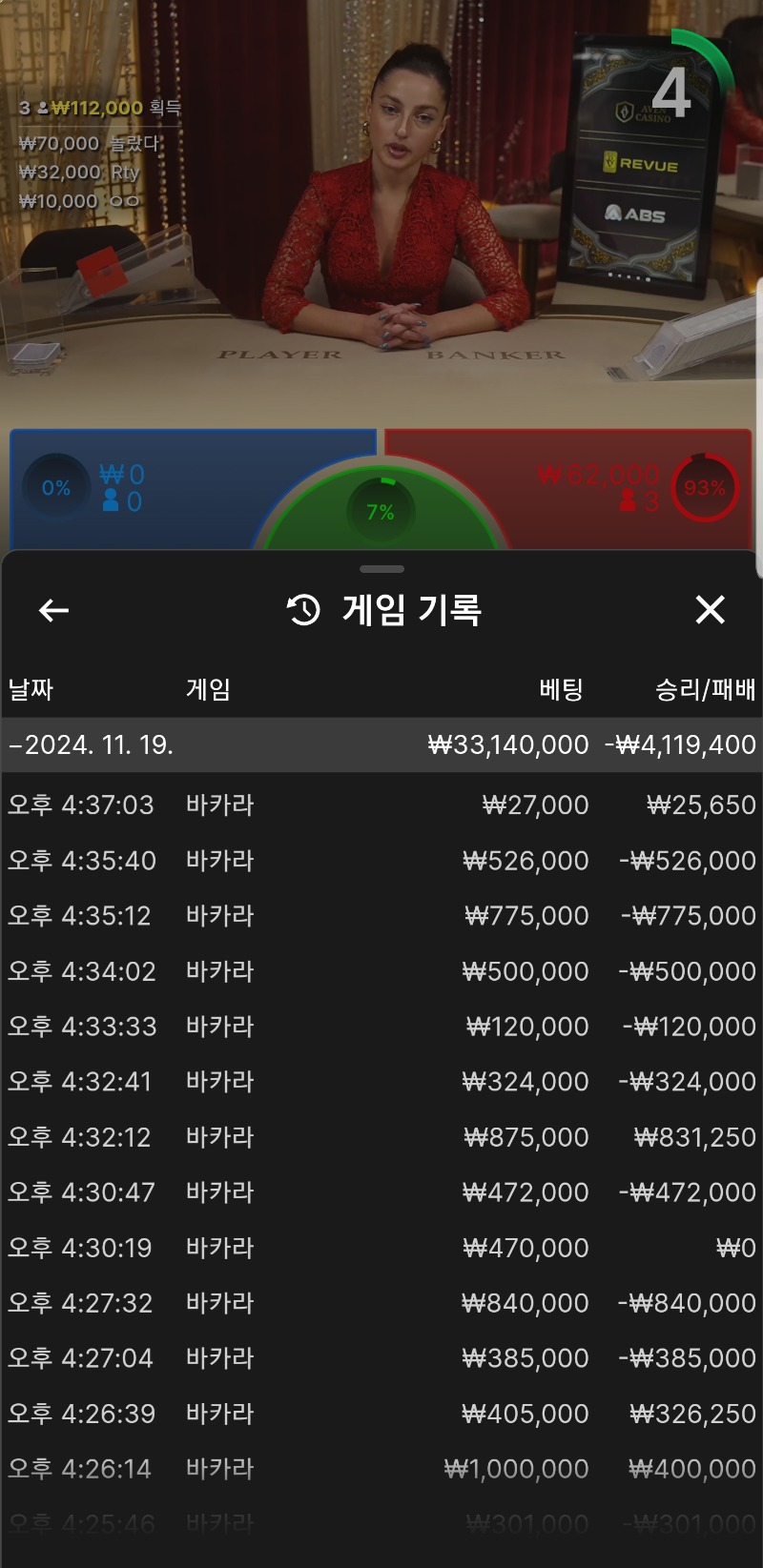Collapse the 2024. 11. 19. date group
This screenshot has height=1568, width=763.
[x=381, y=744]
